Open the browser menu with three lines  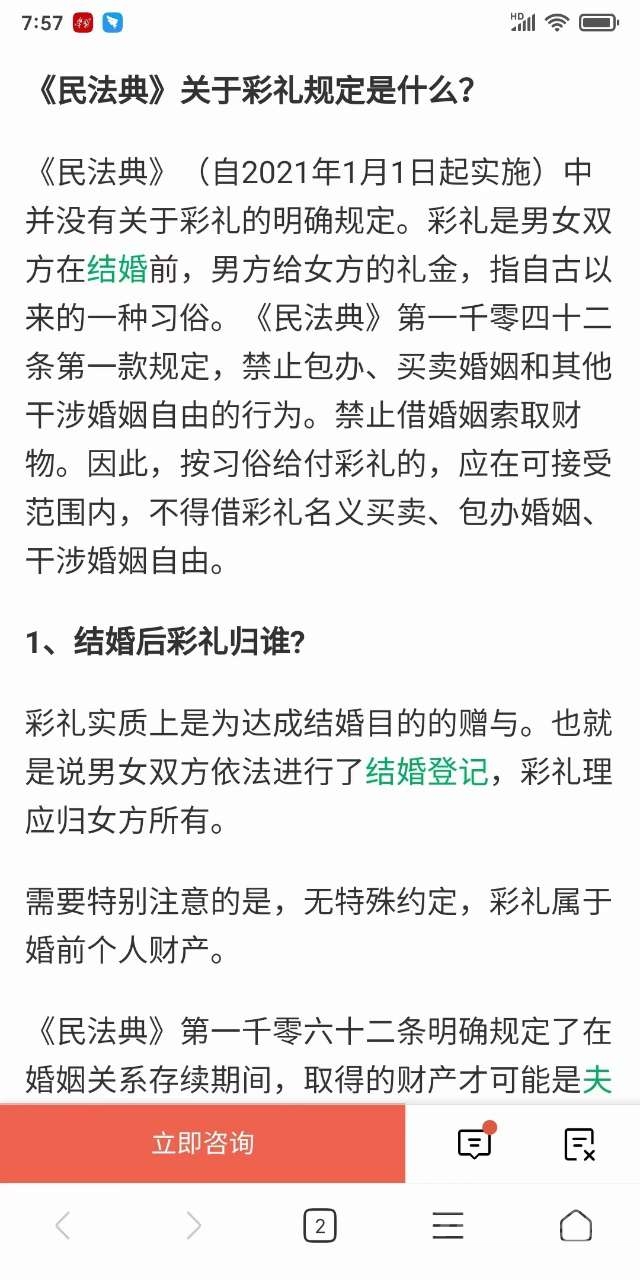(447, 1225)
